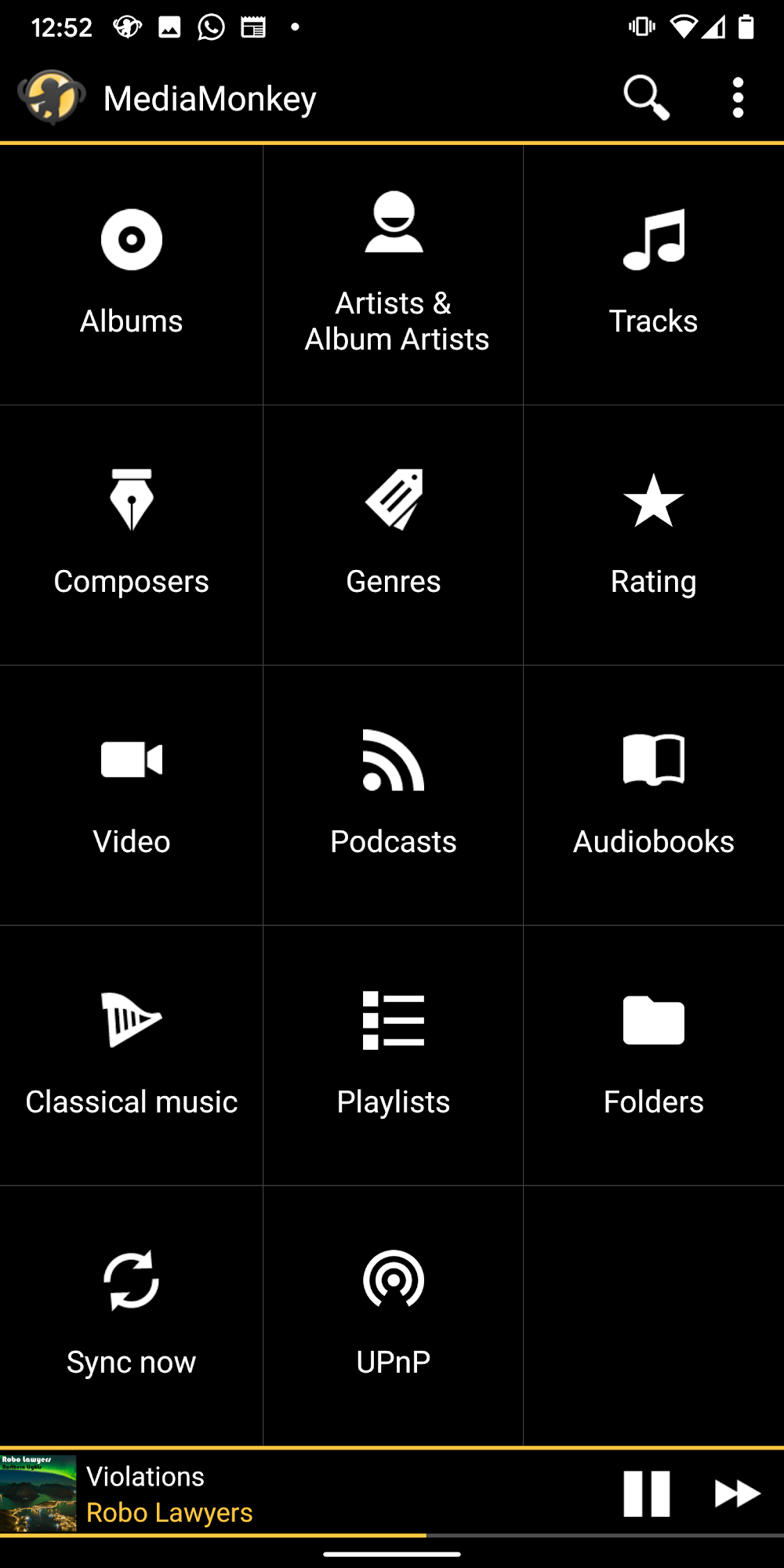Browse the Folders view
Image resolution: width=784 pixels, height=1568 pixels.
point(654,1055)
